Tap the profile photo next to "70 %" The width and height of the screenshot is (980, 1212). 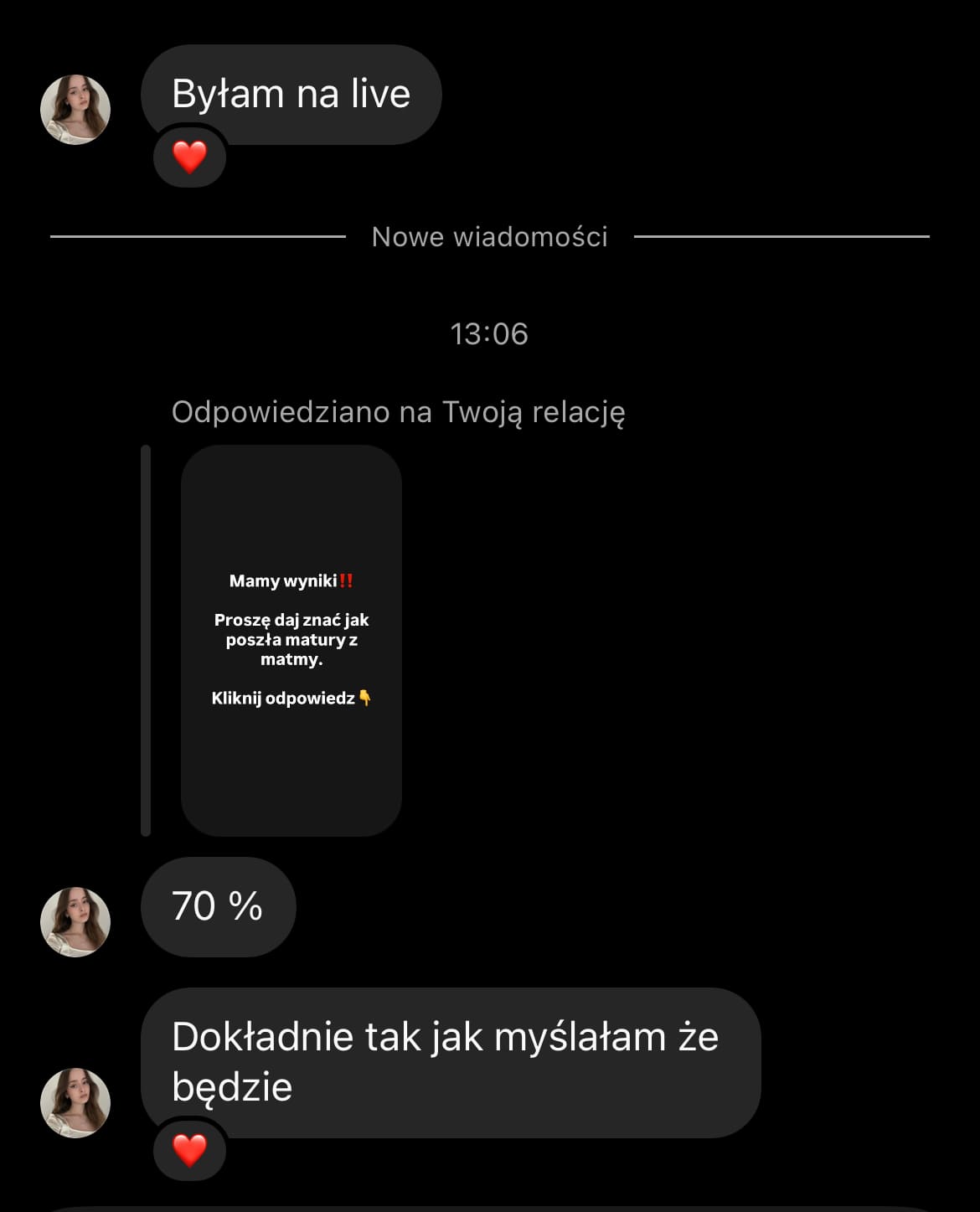click(x=75, y=921)
